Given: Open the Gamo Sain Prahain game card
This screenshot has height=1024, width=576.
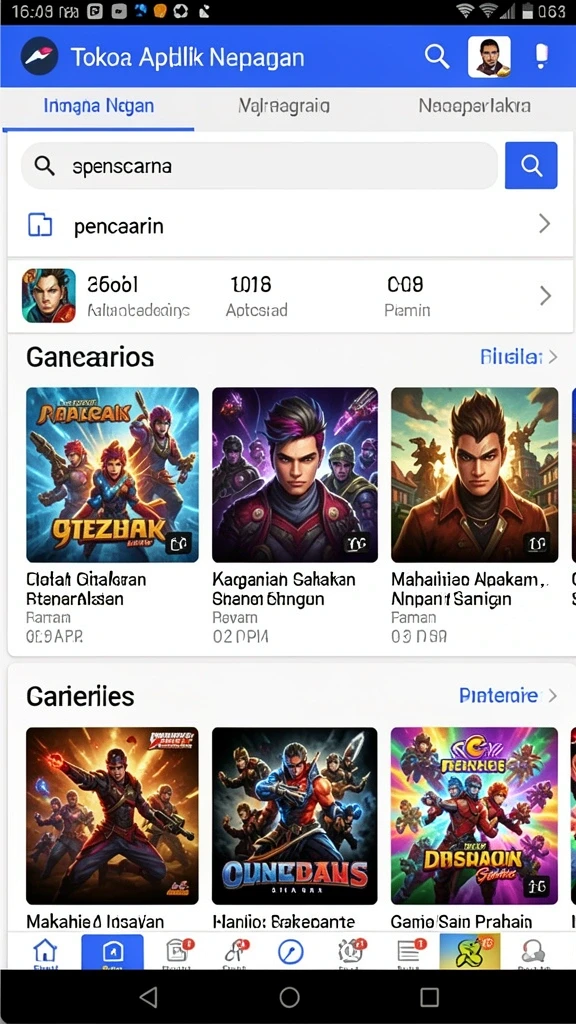Looking at the screenshot, I should click(475, 828).
